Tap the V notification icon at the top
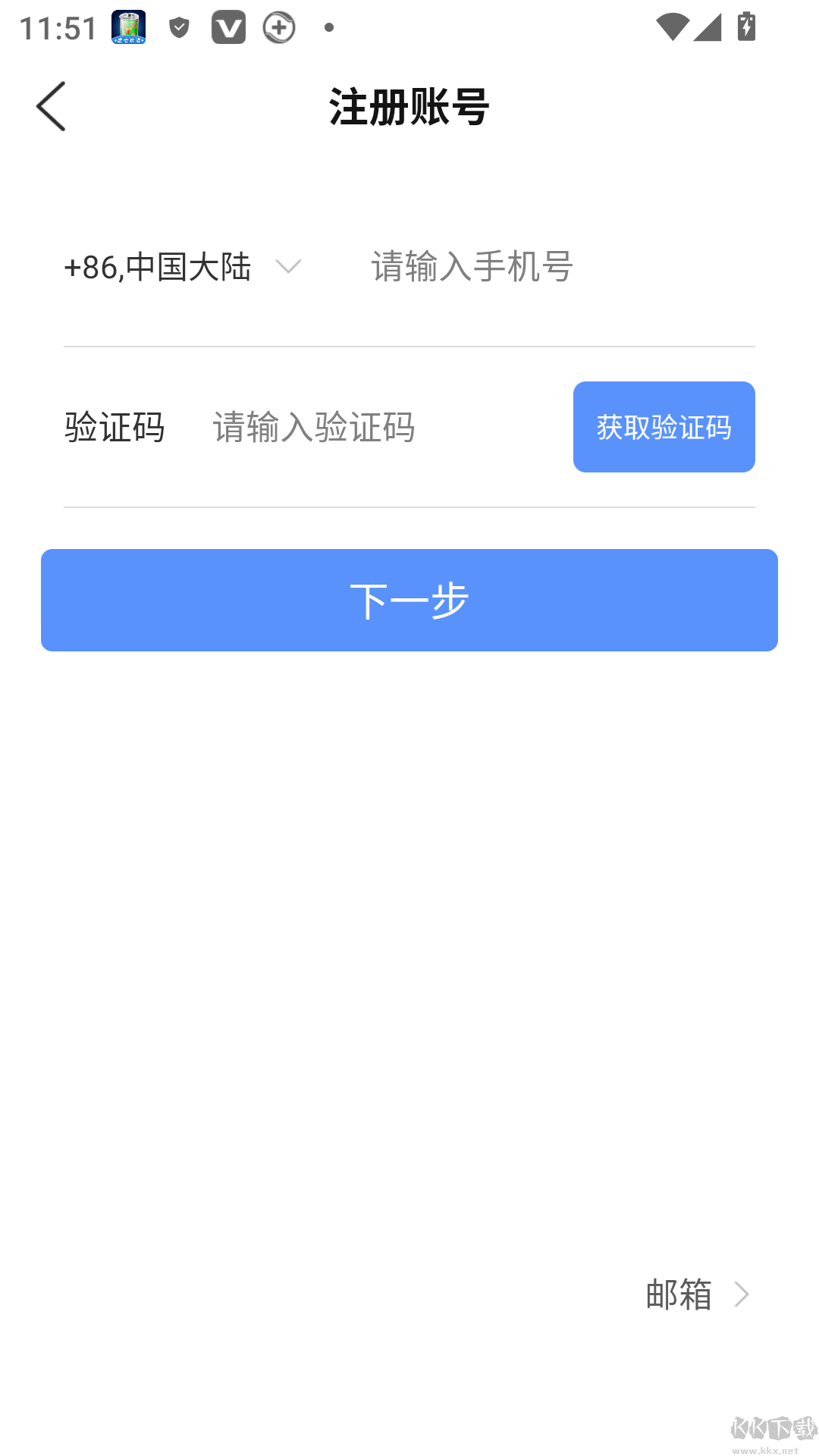The image size is (819, 1456). click(x=228, y=27)
